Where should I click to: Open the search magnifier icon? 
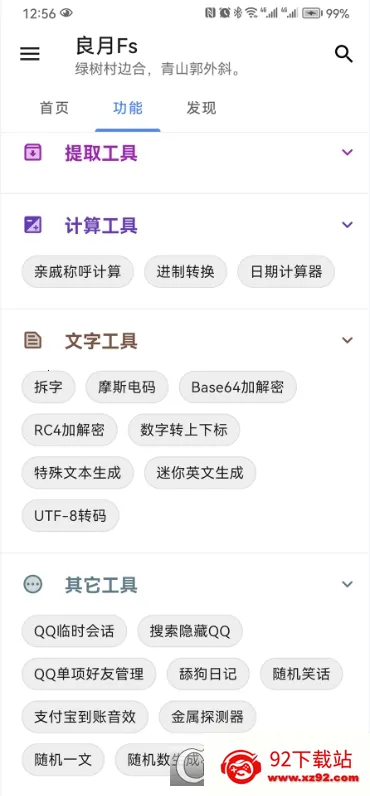[x=344, y=54]
